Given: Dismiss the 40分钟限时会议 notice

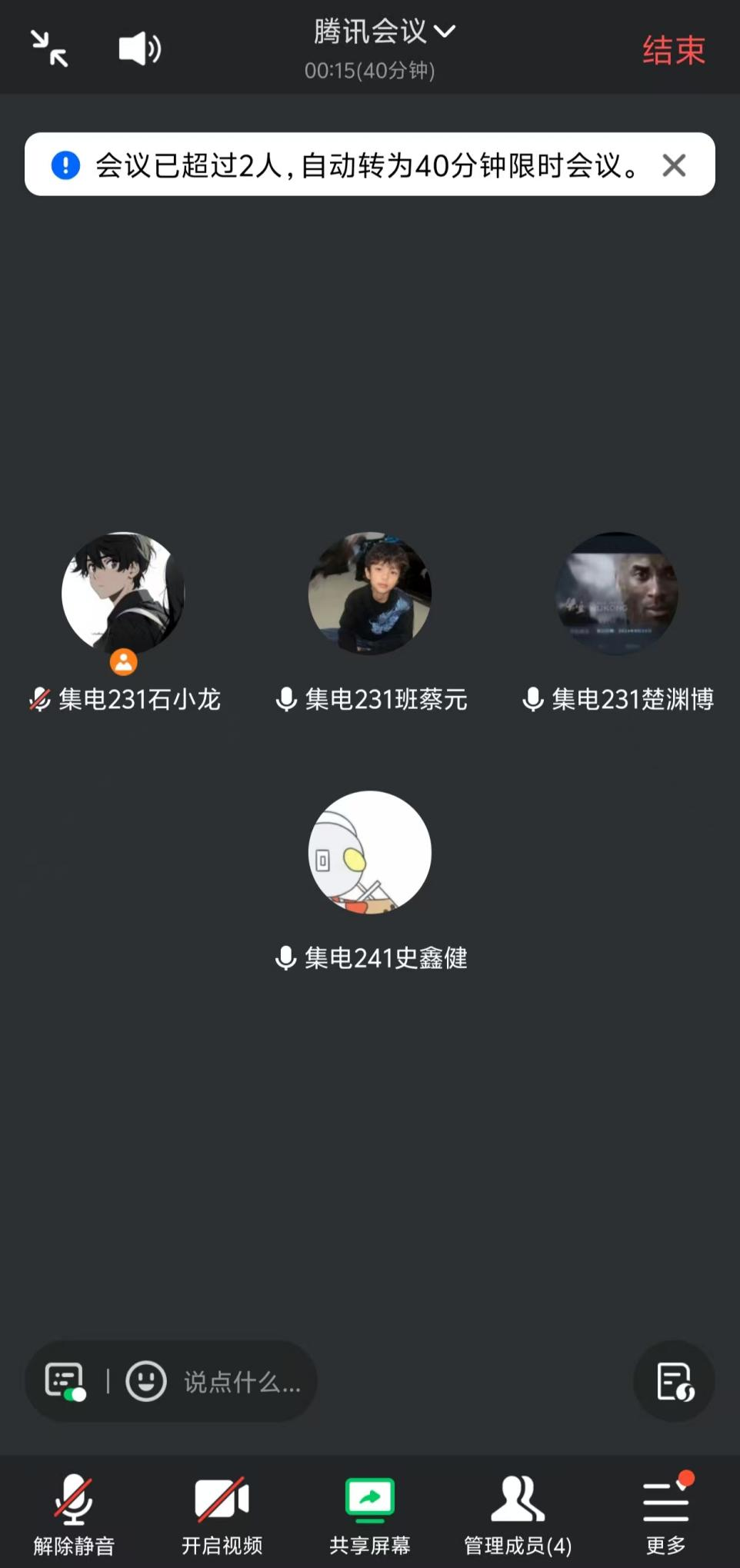Looking at the screenshot, I should coord(674,165).
